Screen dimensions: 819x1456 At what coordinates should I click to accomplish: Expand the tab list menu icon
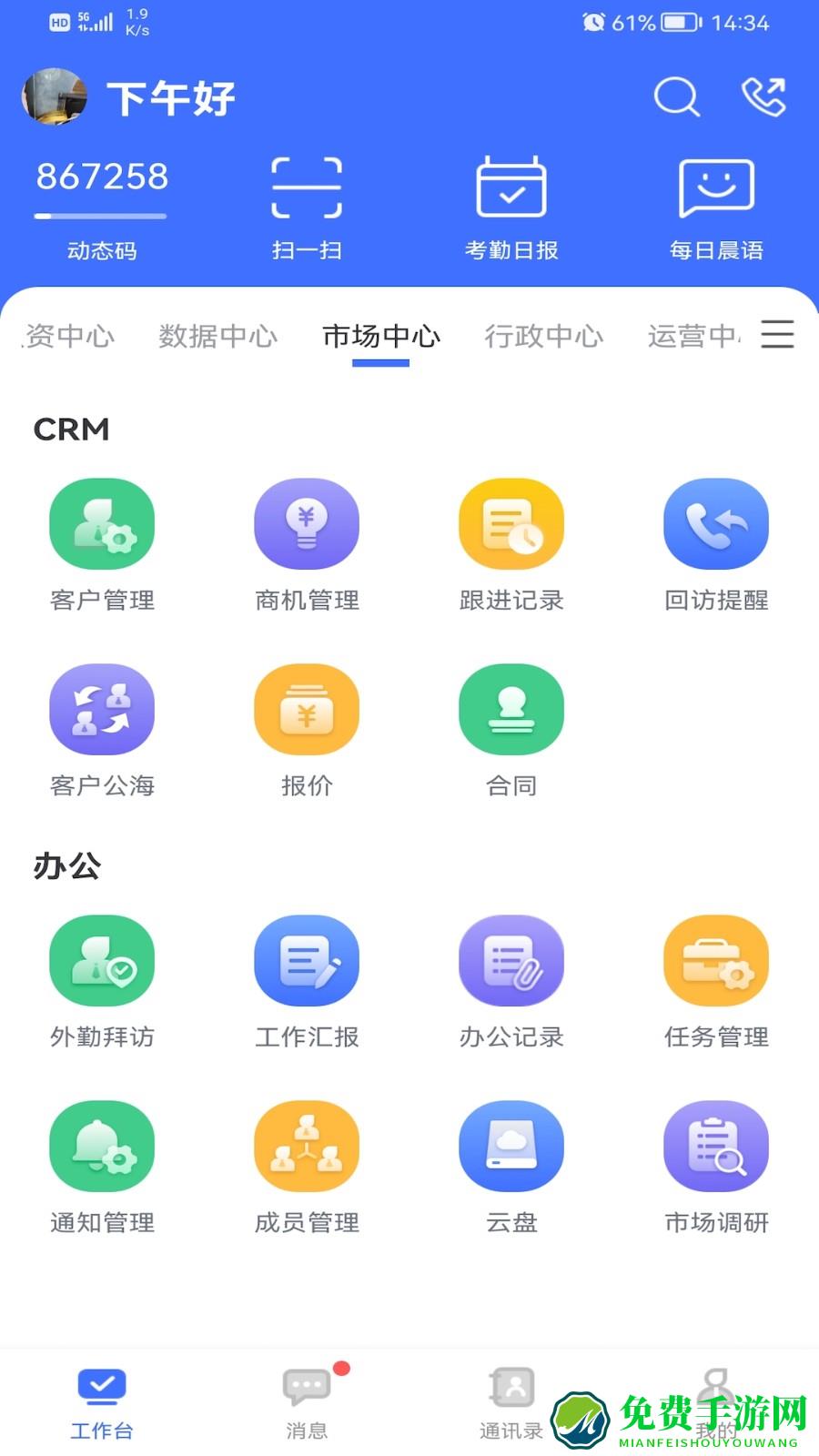tap(777, 335)
